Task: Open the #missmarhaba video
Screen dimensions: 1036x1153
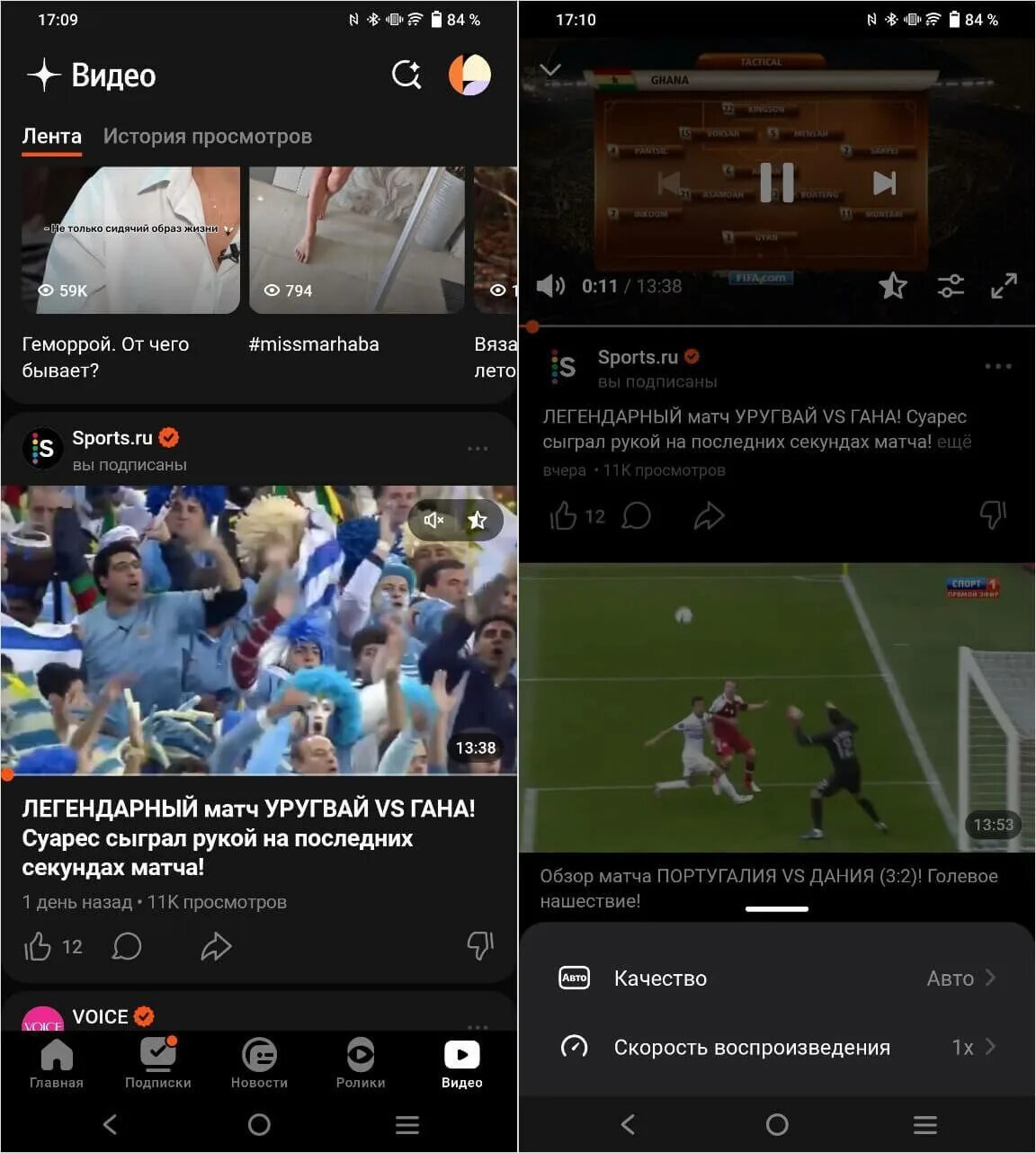Action: (357, 240)
